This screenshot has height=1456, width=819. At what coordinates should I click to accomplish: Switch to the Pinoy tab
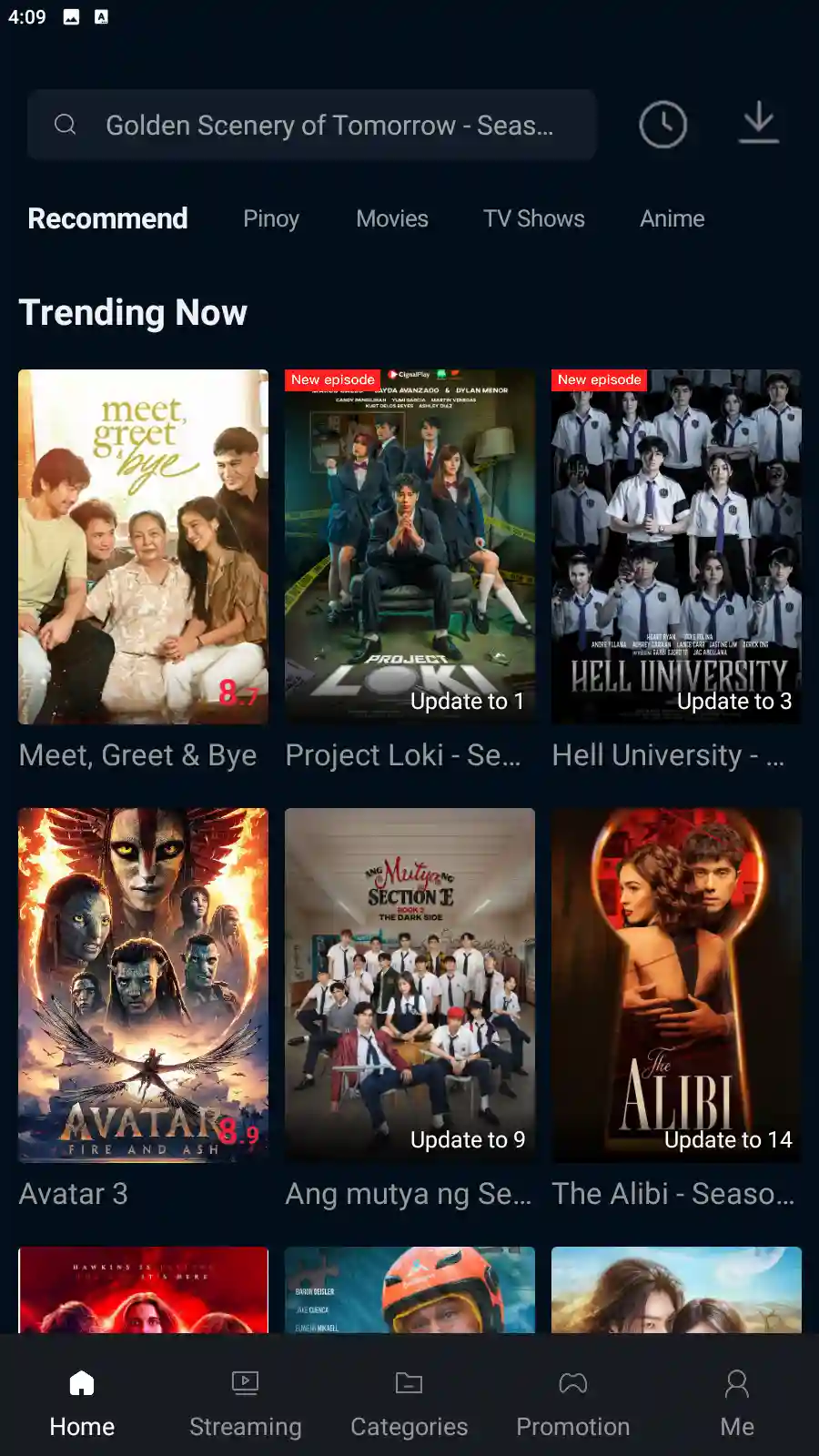point(271,218)
